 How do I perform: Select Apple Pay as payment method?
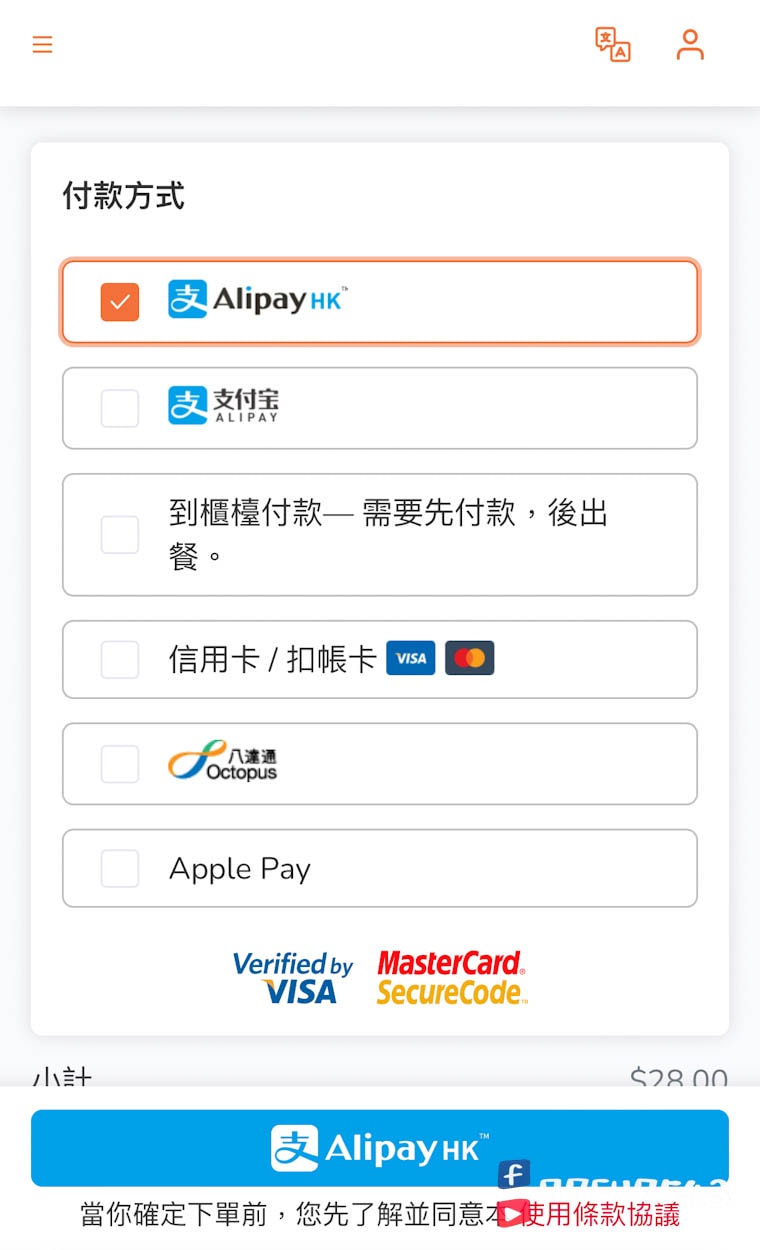point(120,868)
